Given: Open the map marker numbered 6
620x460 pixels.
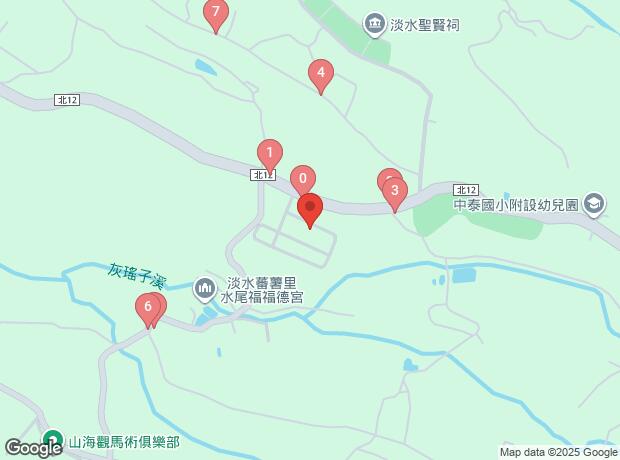Looking at the screenshot, I should pos(147,309).
